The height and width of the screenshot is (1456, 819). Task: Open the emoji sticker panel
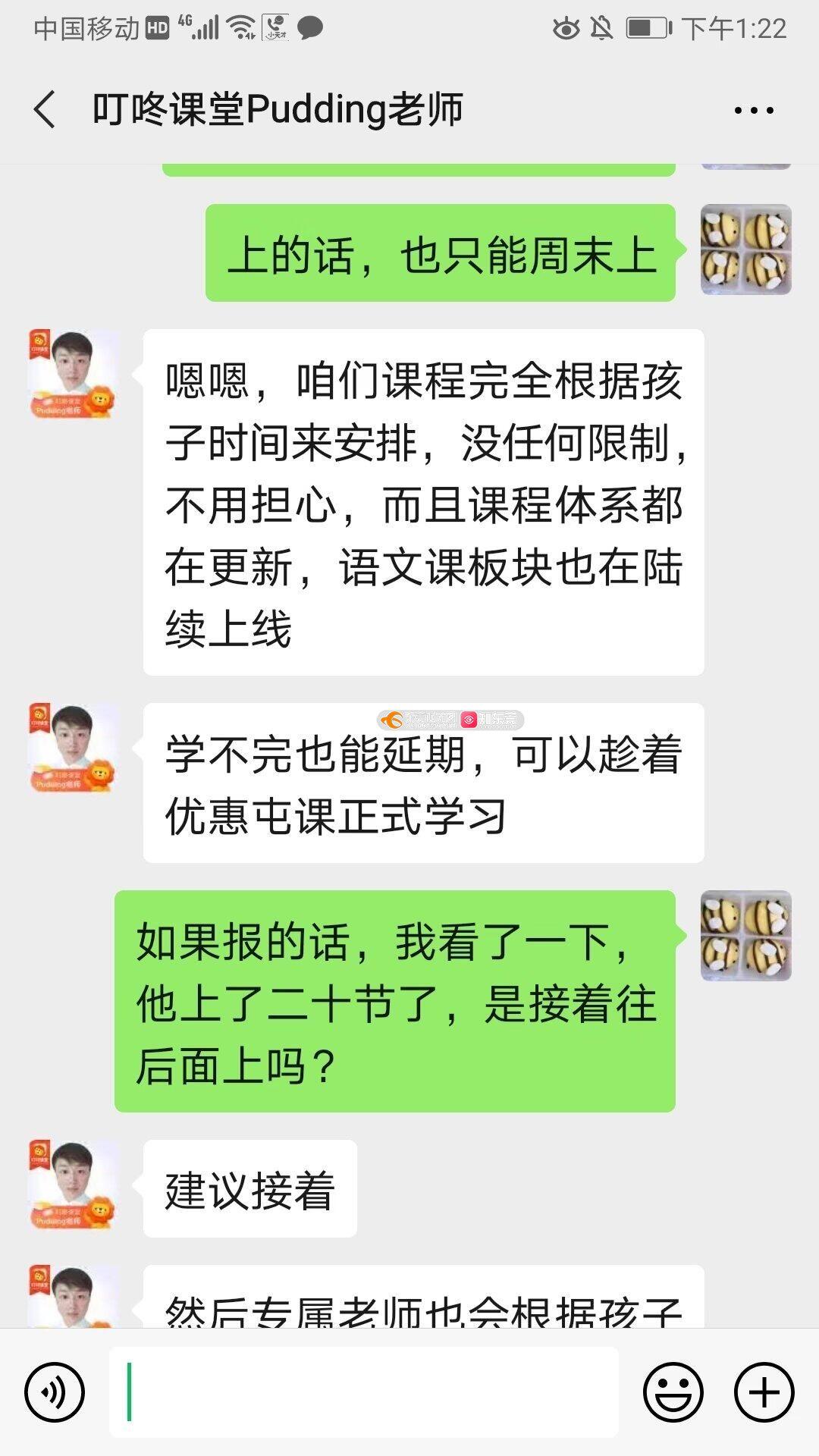[673, 1392]
